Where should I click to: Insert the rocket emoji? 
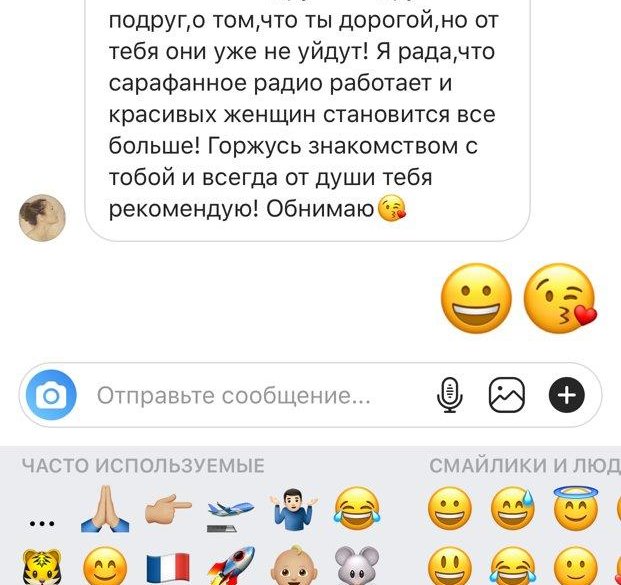[x=229, y=568]
